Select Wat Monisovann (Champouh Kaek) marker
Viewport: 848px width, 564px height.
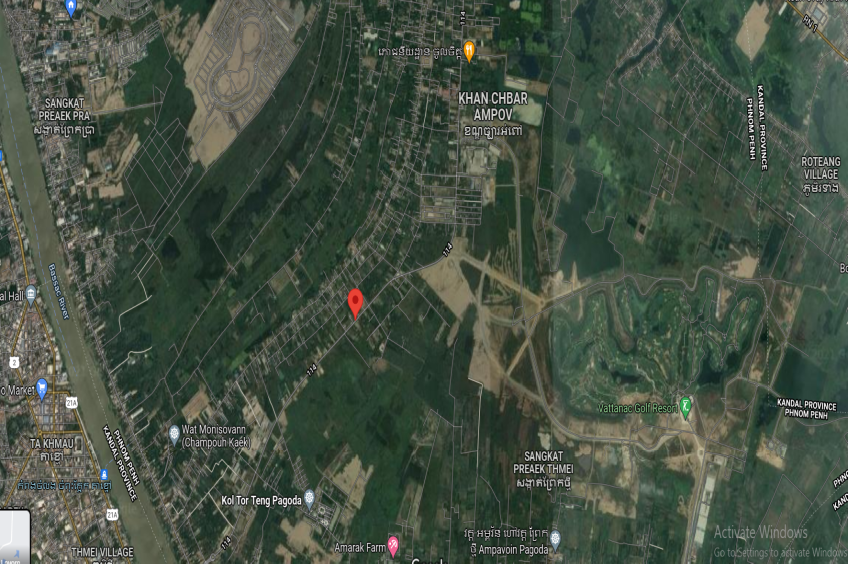click(x=174, y=434)
